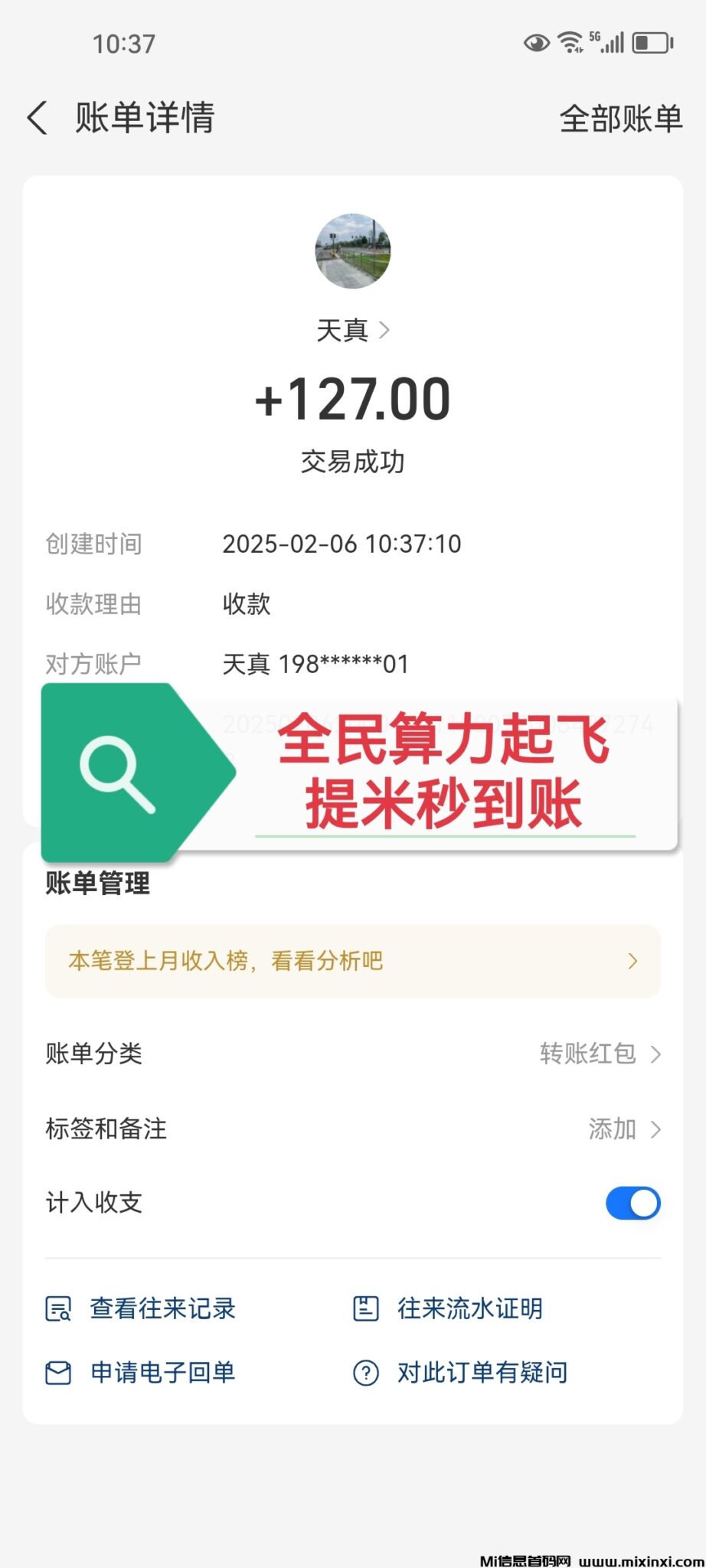Screen dimensions: 706x1568
Task: Open the 本笔登上月收入榜 analysis banner
Action: (x=353, y=961)
